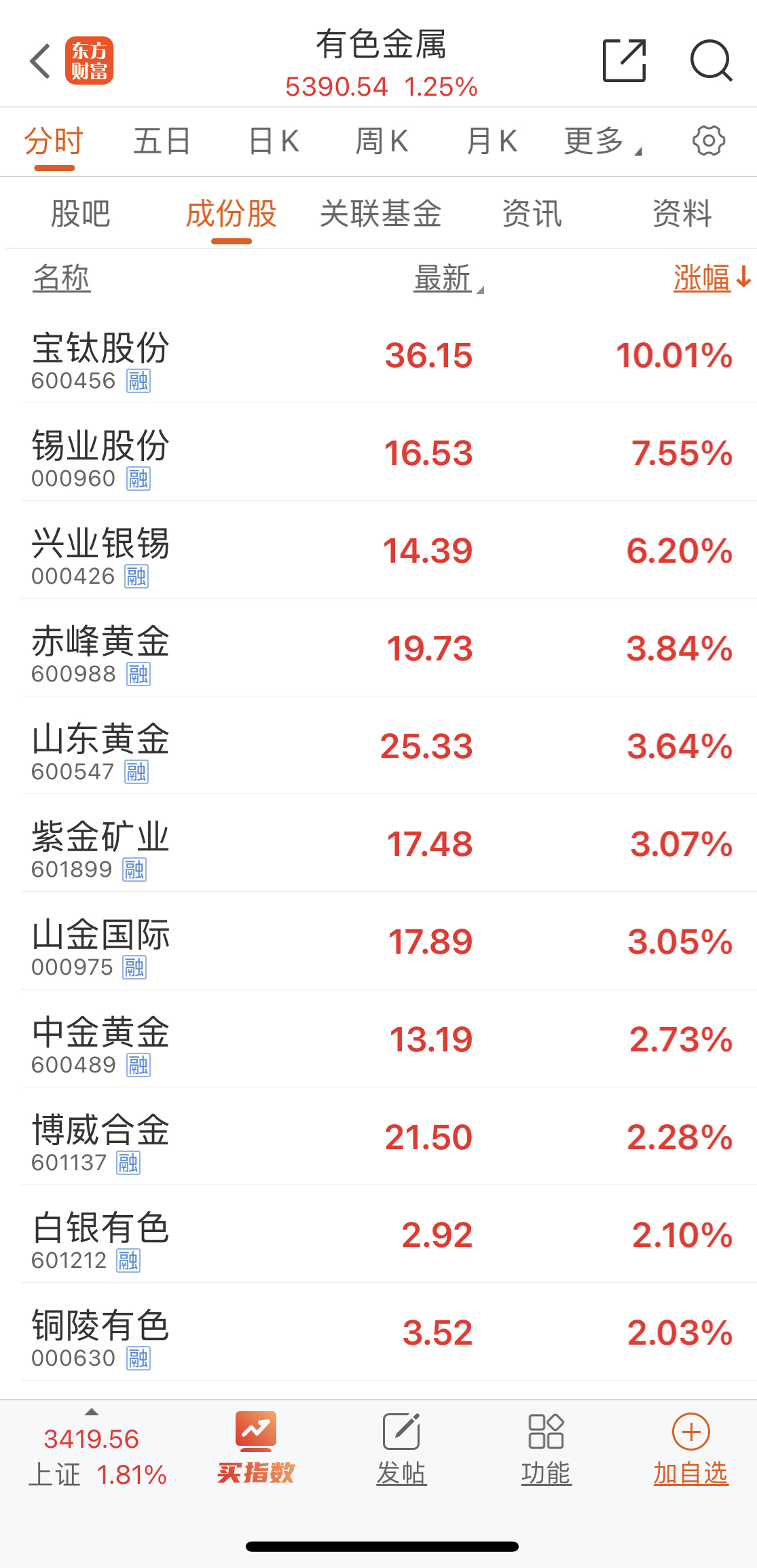Open the search magnifier
The height and width of the screenshot is (1568, 757).
[x=710, y=61]
